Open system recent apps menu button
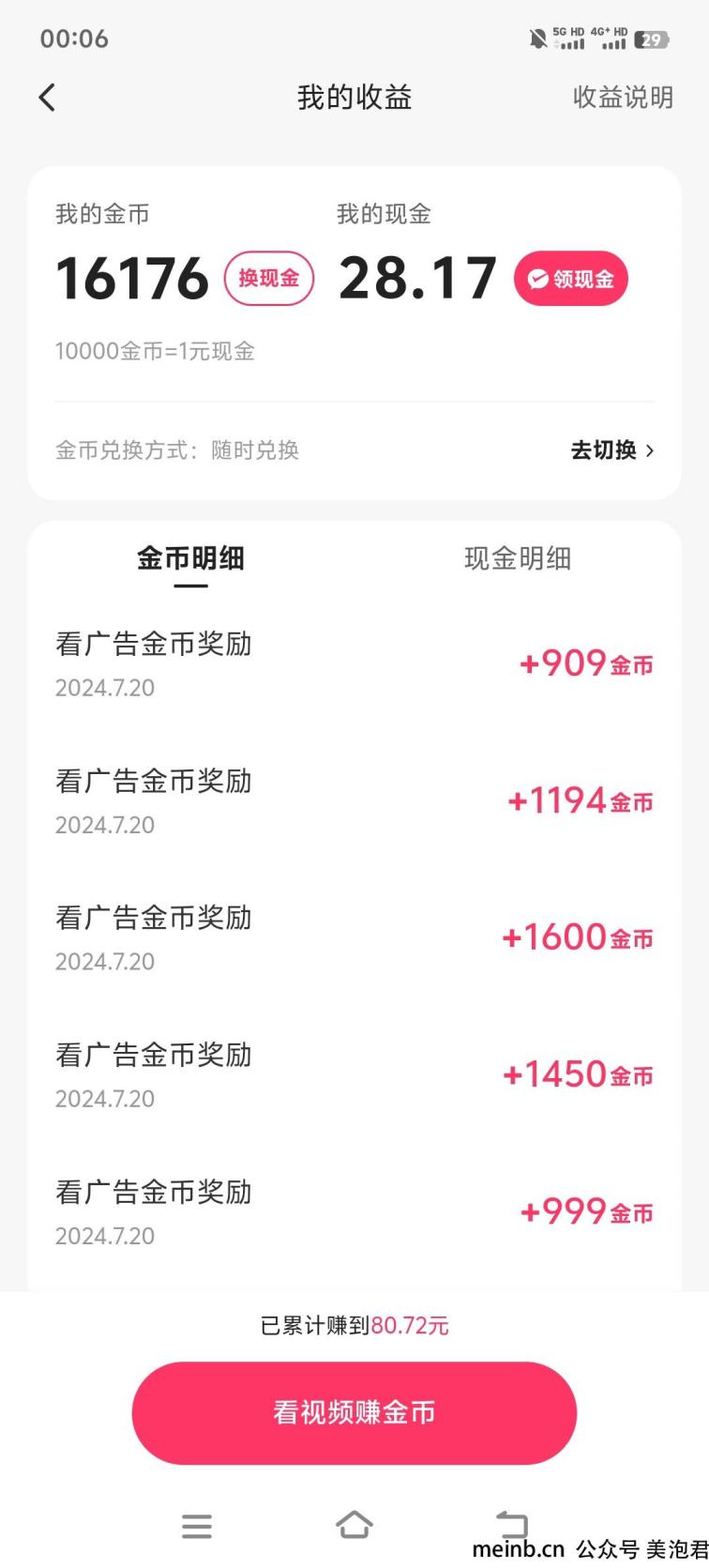Image resolution: width=709 pixels, height=1568 pixels. click(197, 1526)
